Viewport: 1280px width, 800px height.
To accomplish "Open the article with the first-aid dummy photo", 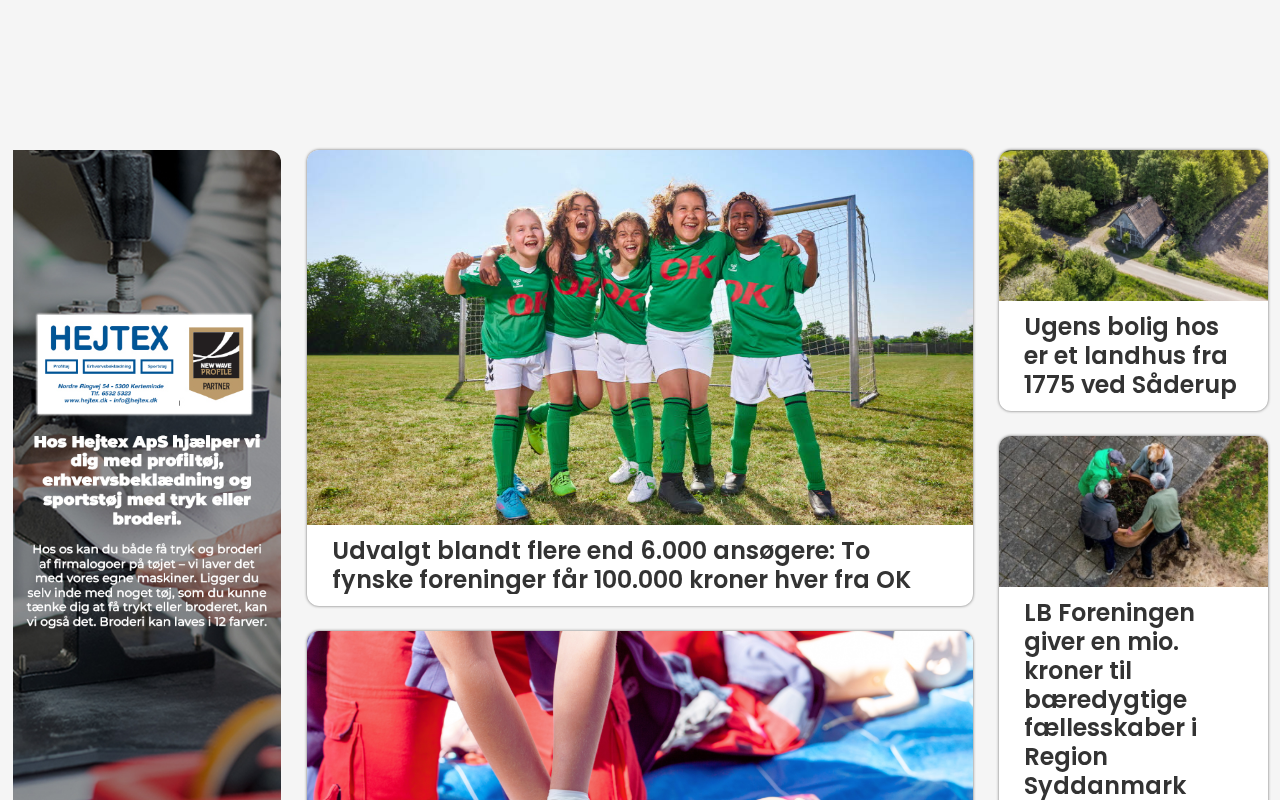I will pos(640,715).
